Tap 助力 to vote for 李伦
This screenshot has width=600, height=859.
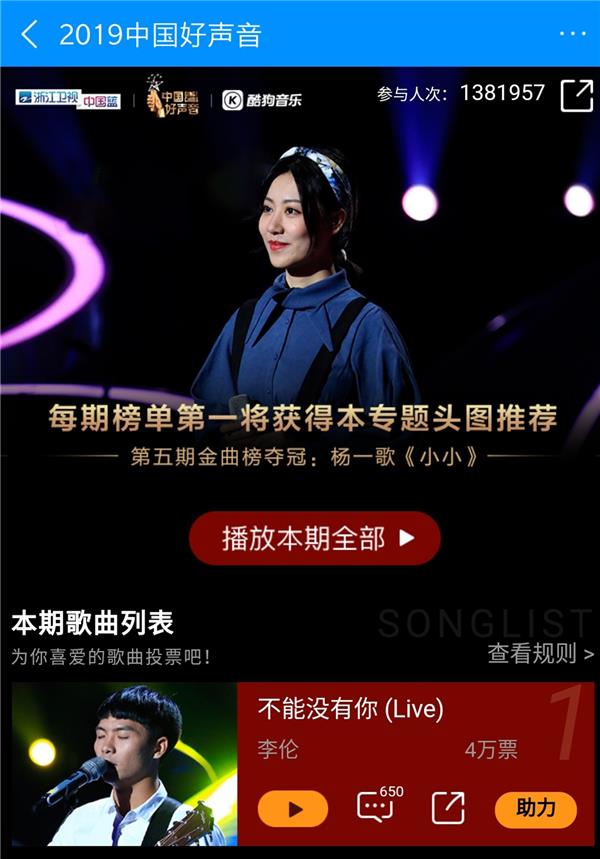[x=535, y=808]
